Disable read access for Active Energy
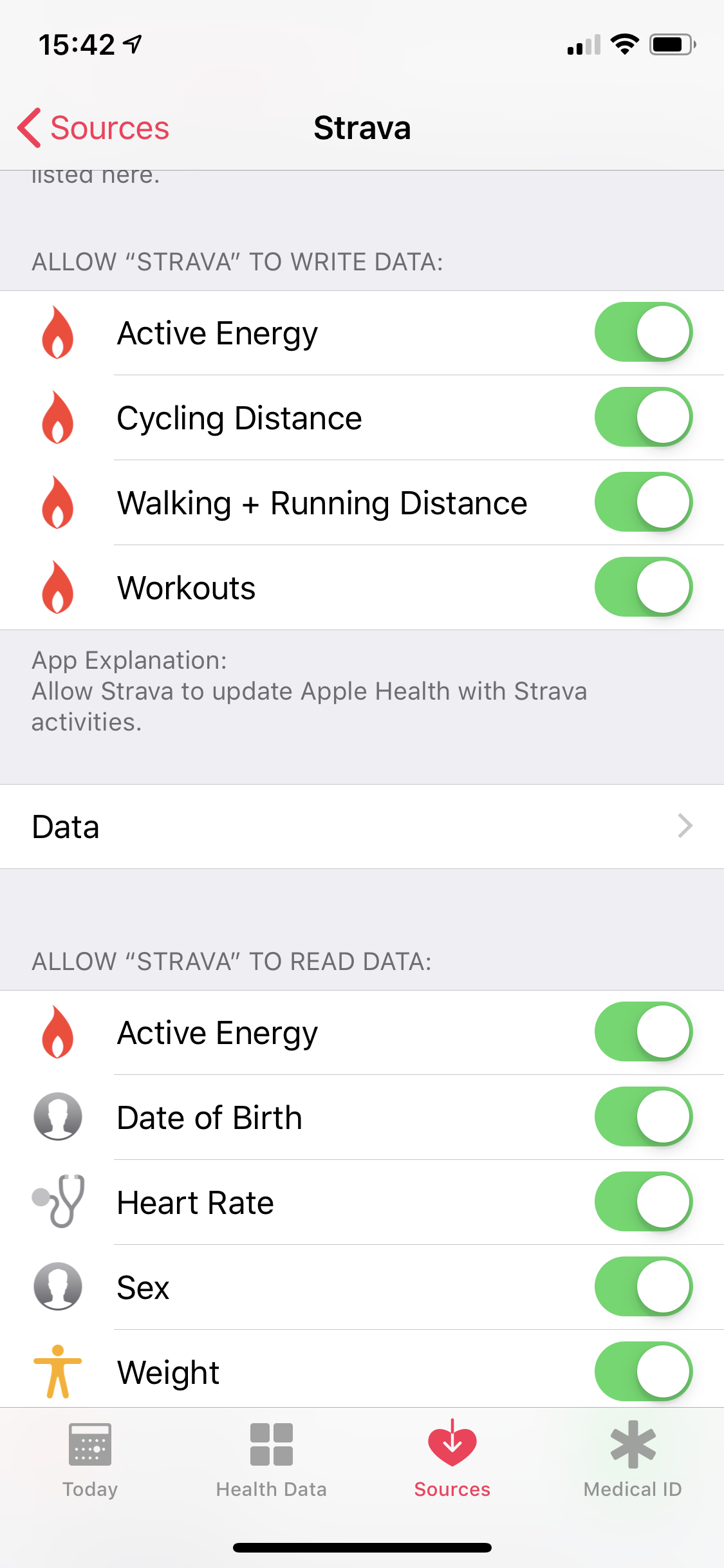 (644, 1032)
